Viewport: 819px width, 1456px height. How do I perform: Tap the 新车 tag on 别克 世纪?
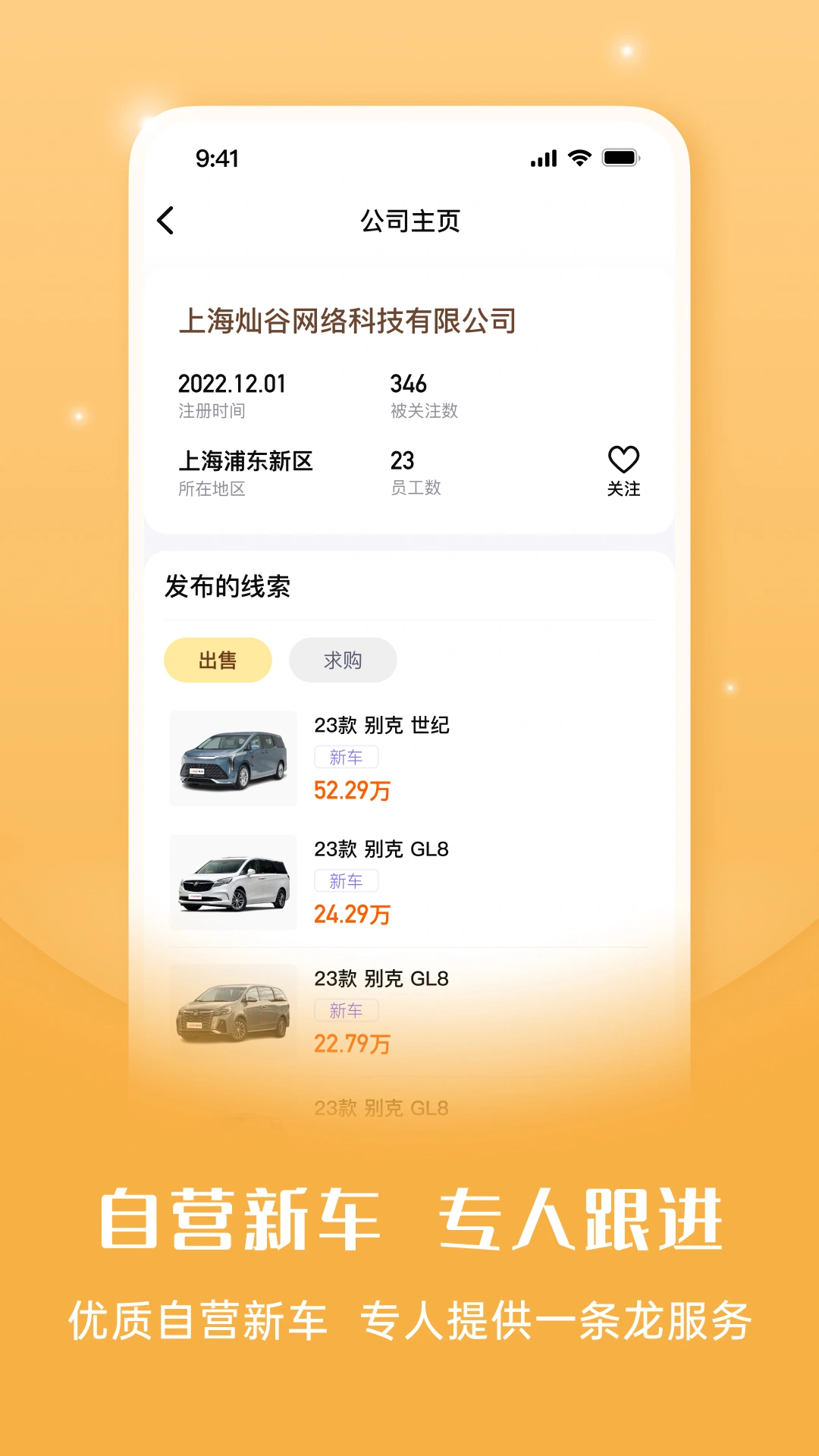click(345, 756)
